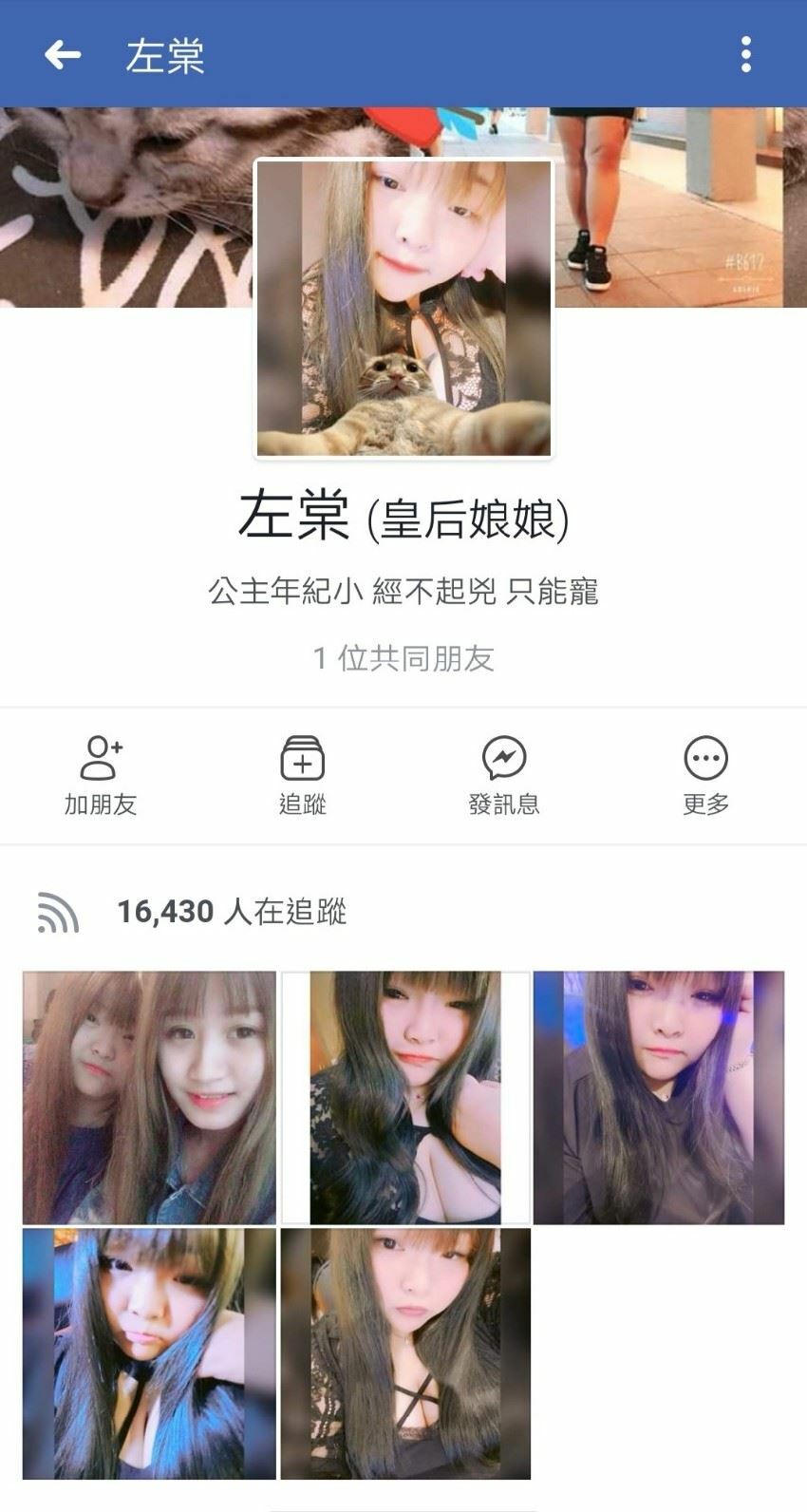Open the top-middle photo in the black lace top

(405, 1097)
